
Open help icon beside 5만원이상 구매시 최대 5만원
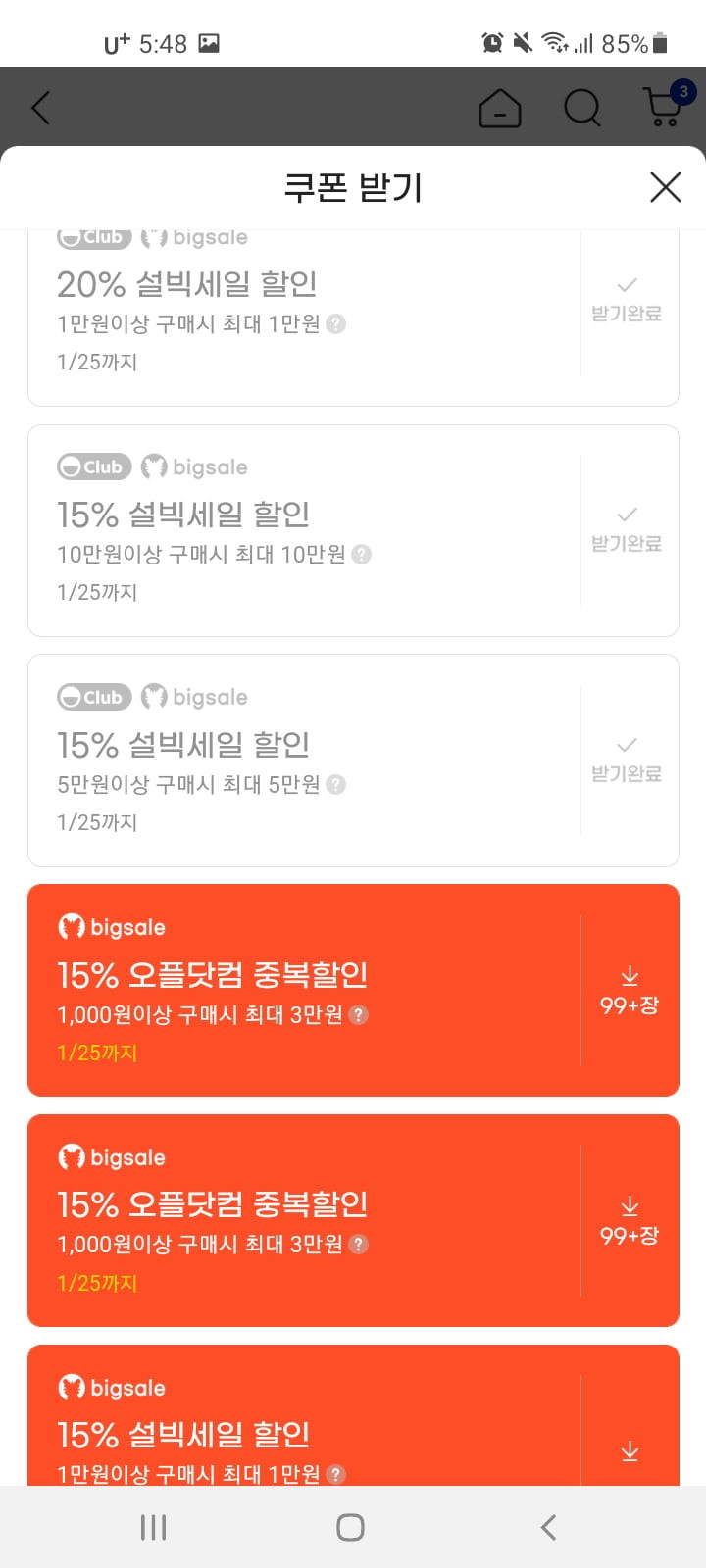tap(336, 784)
